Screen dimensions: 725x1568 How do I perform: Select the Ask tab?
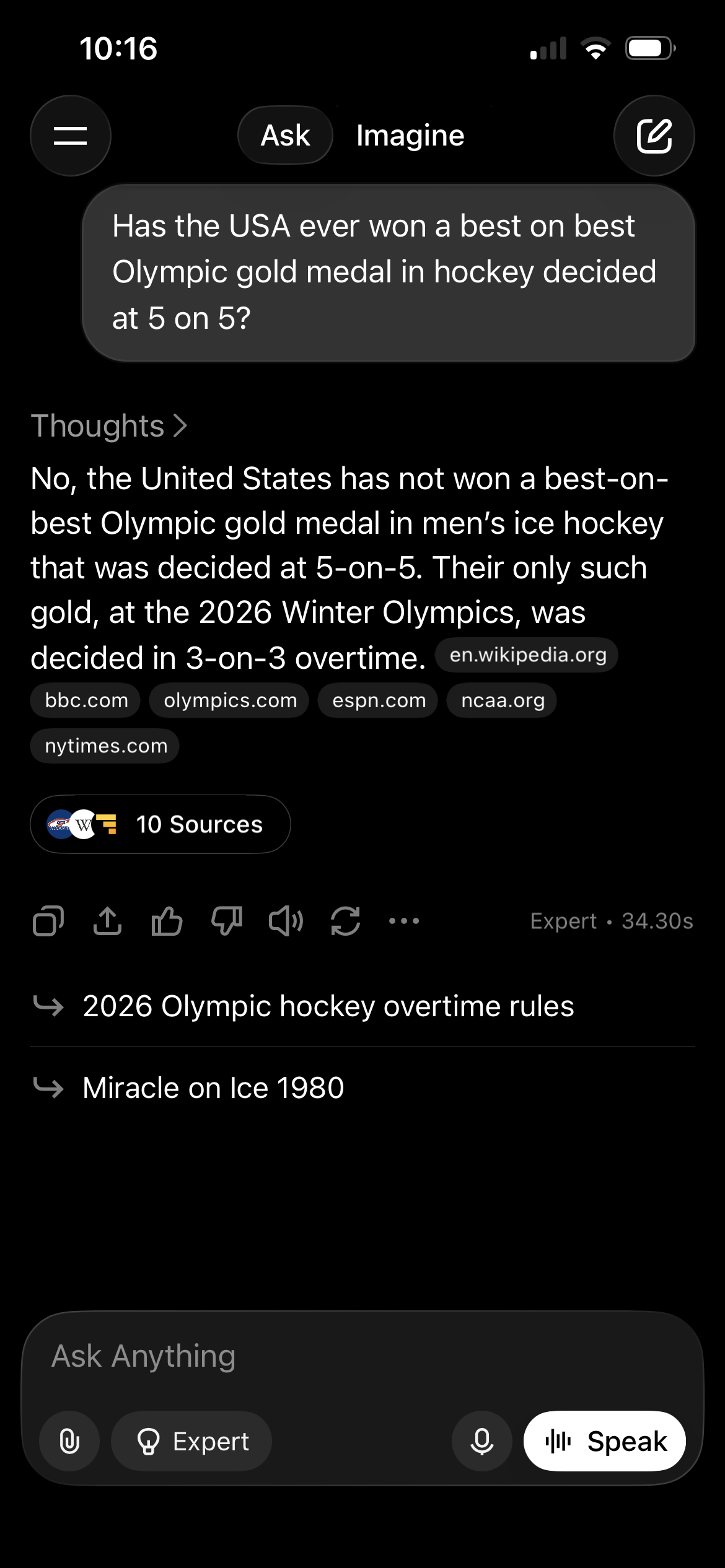point(285,136)
